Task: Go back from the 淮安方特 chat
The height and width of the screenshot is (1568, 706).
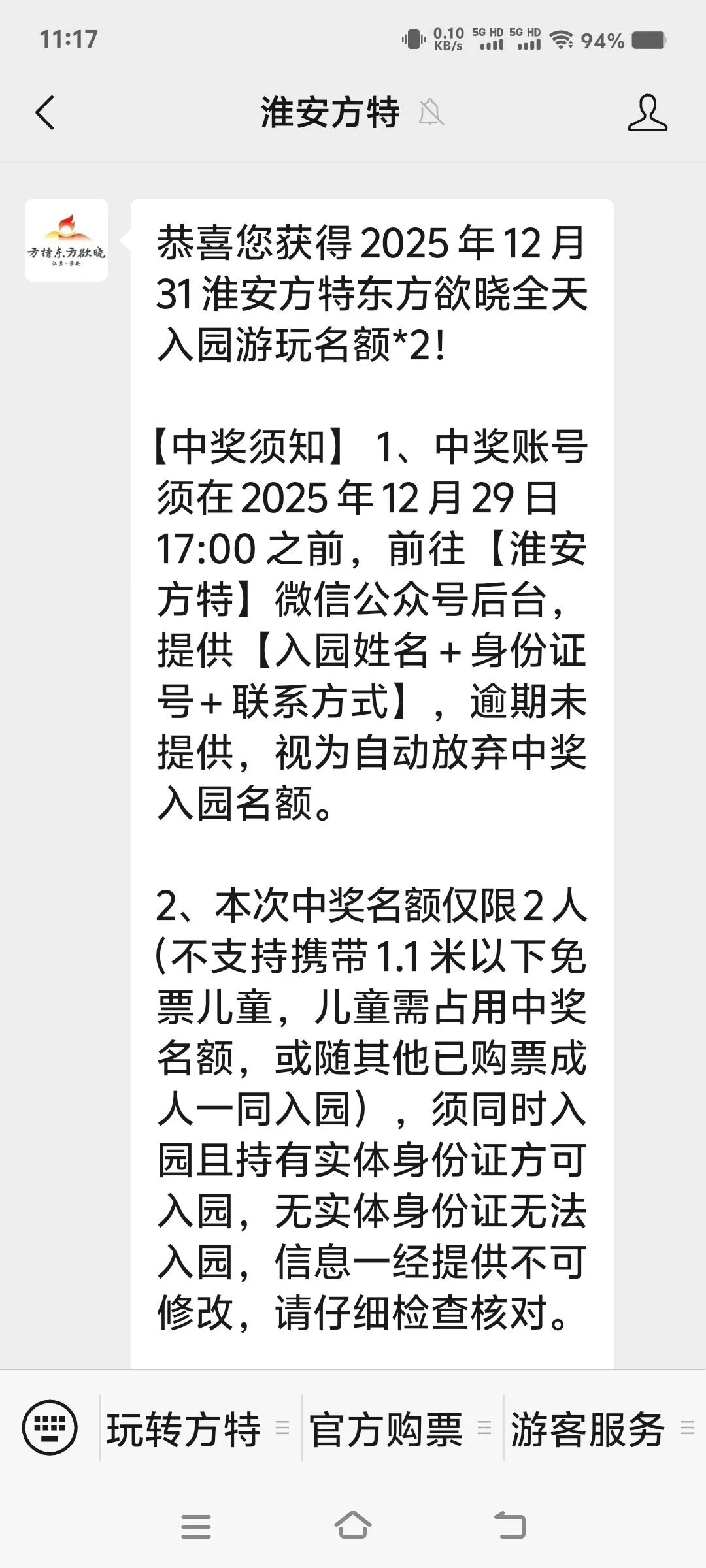Action: (44, 112)
